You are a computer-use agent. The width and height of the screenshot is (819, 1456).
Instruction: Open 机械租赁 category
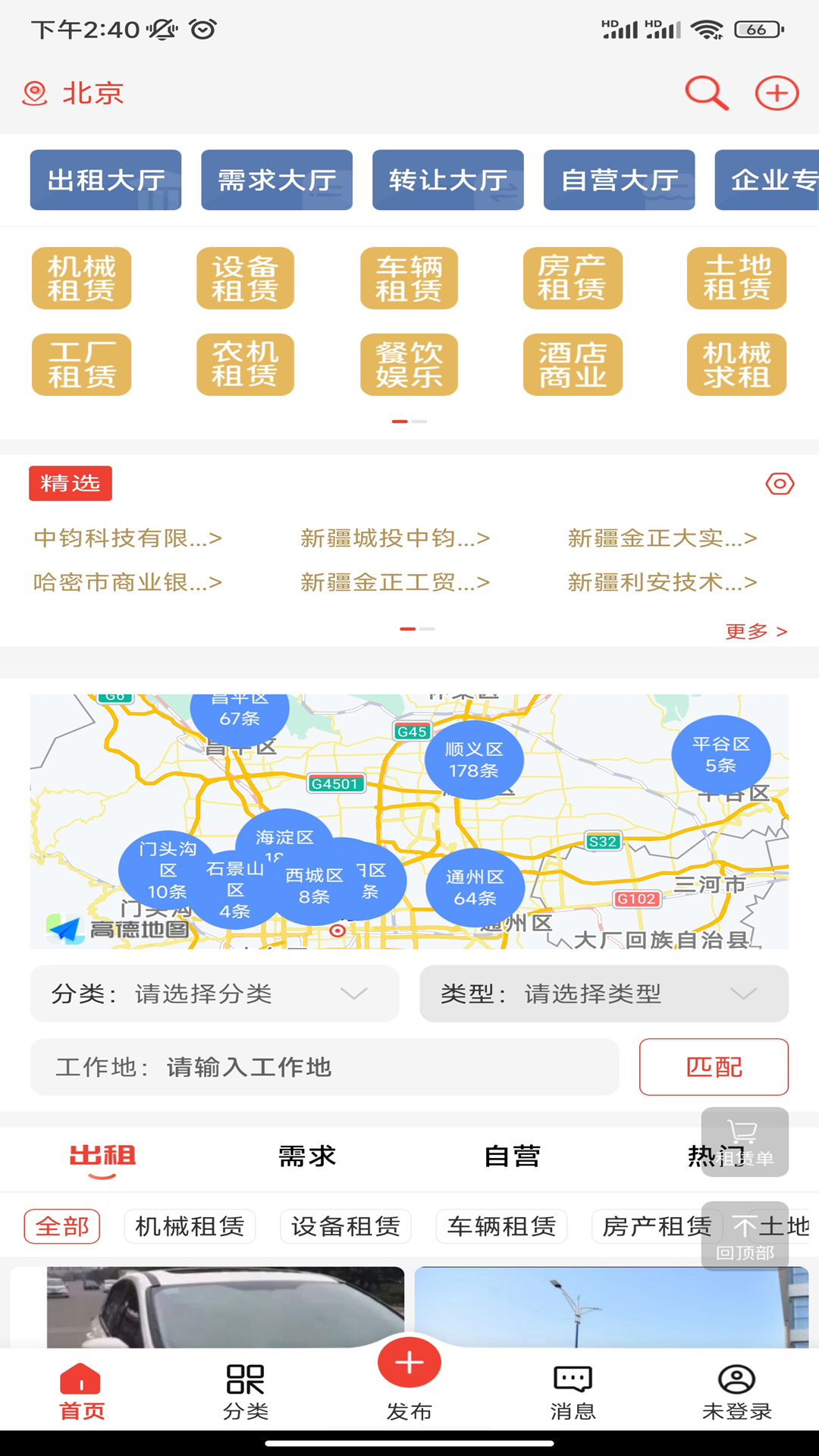tap(81, 278)
